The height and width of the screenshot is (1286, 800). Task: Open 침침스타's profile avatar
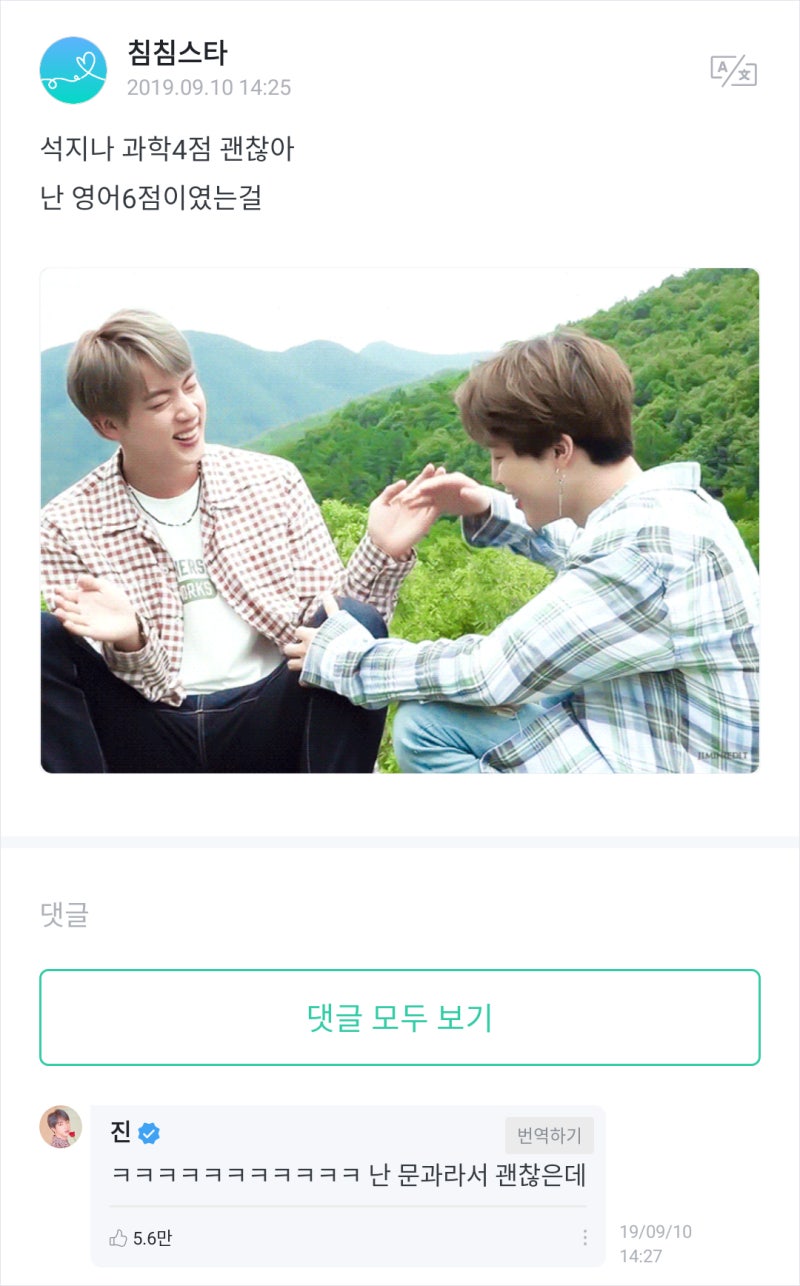coord(73,70)
